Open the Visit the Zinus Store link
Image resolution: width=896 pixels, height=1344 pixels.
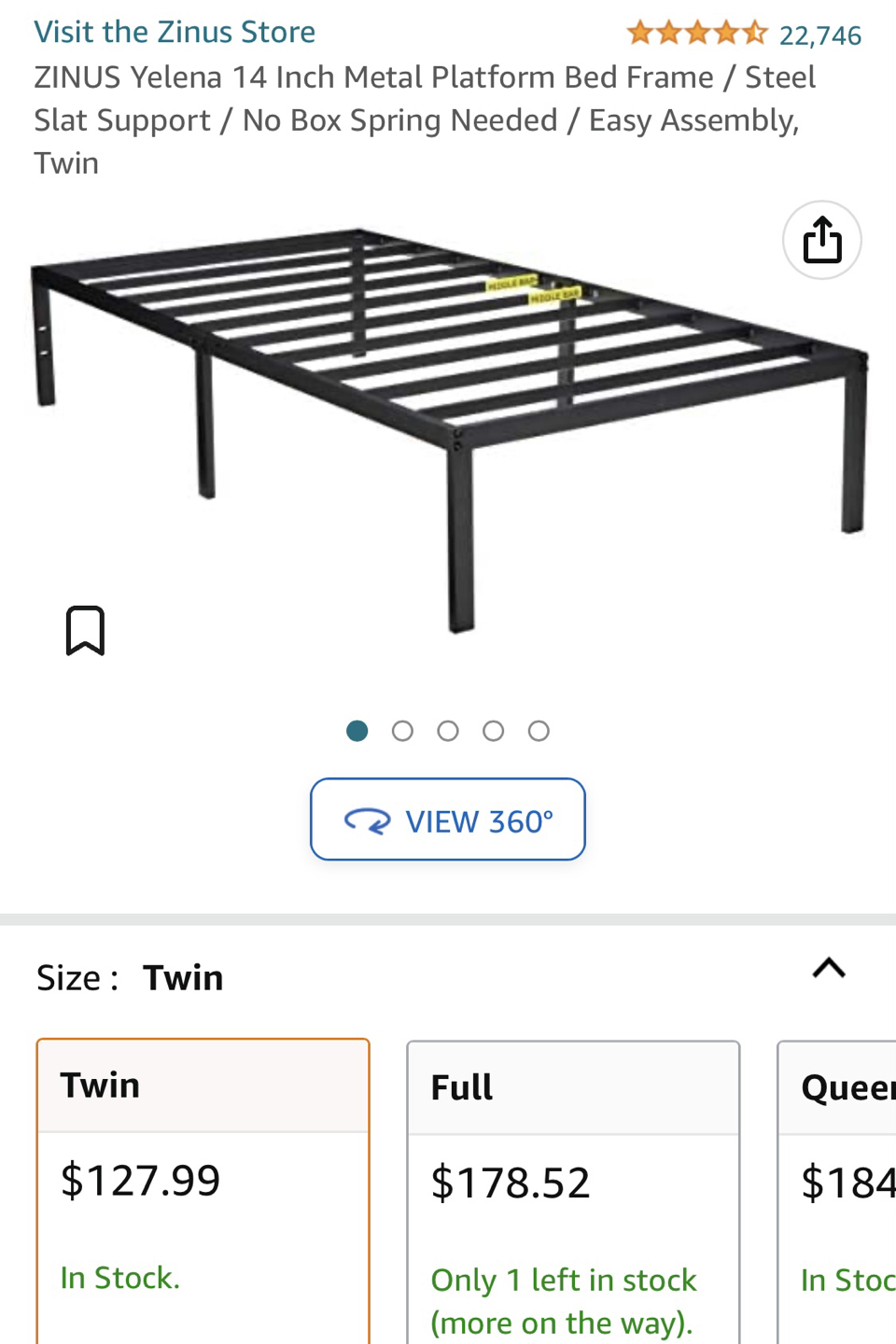(x=175, y=32)
